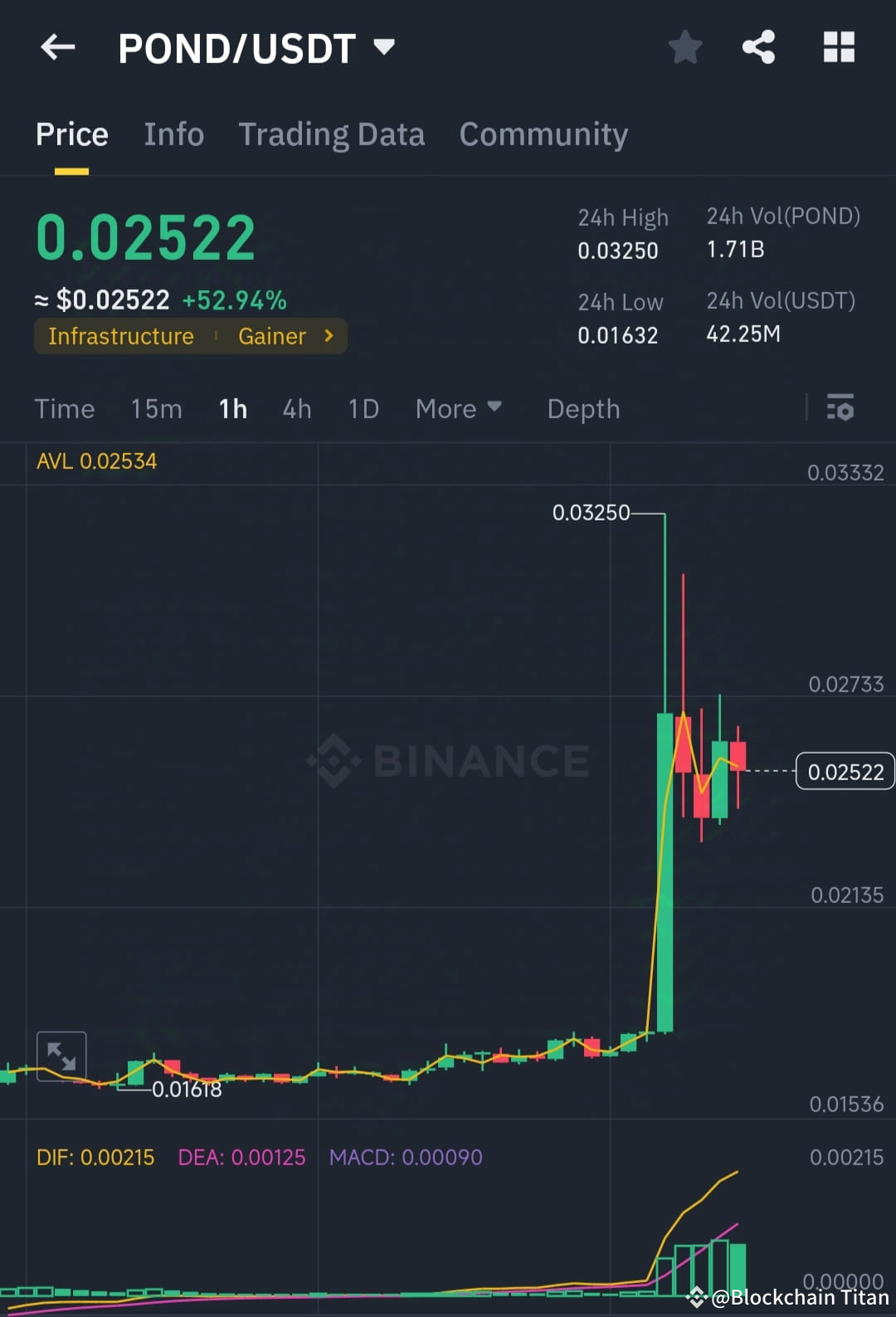
Task: Open the grid layout icon top right
Action: [x=839, y=46]
